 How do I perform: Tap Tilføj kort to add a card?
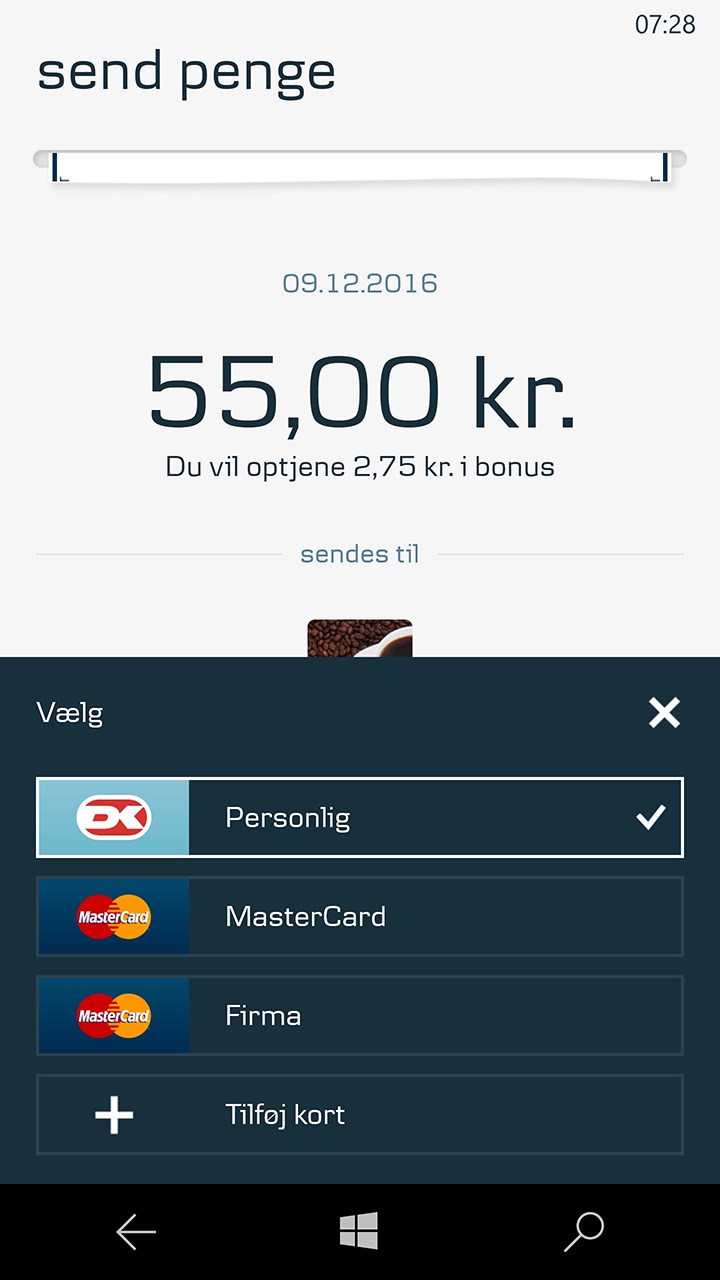pyautogui.click(x=360, y=1115)
